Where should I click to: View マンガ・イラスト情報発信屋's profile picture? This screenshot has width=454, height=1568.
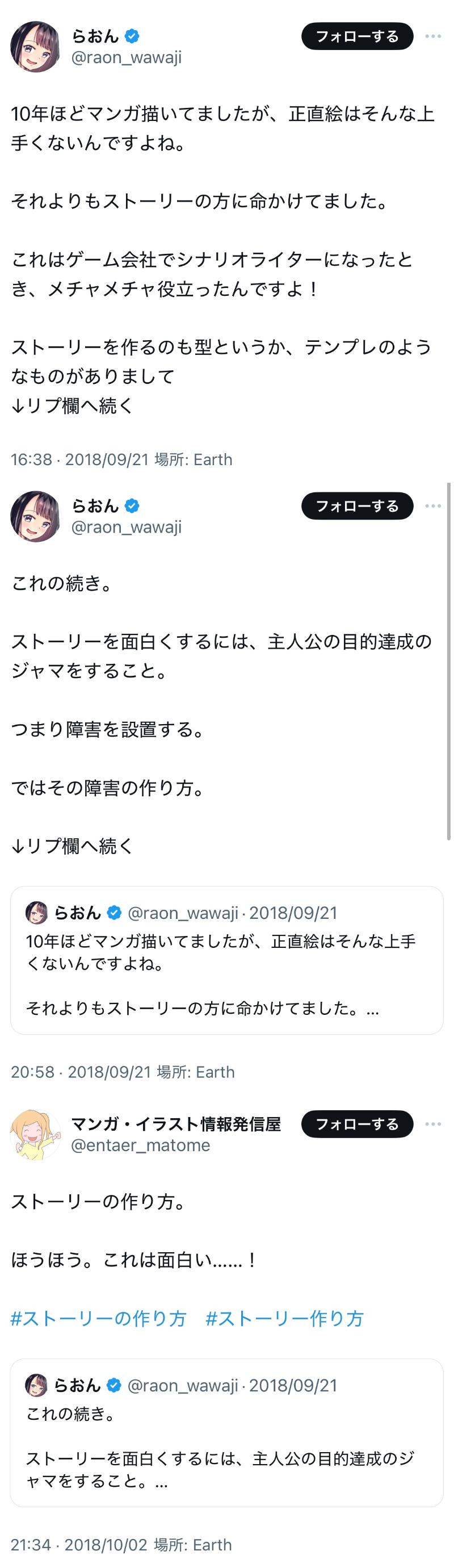pos(35,1134)
